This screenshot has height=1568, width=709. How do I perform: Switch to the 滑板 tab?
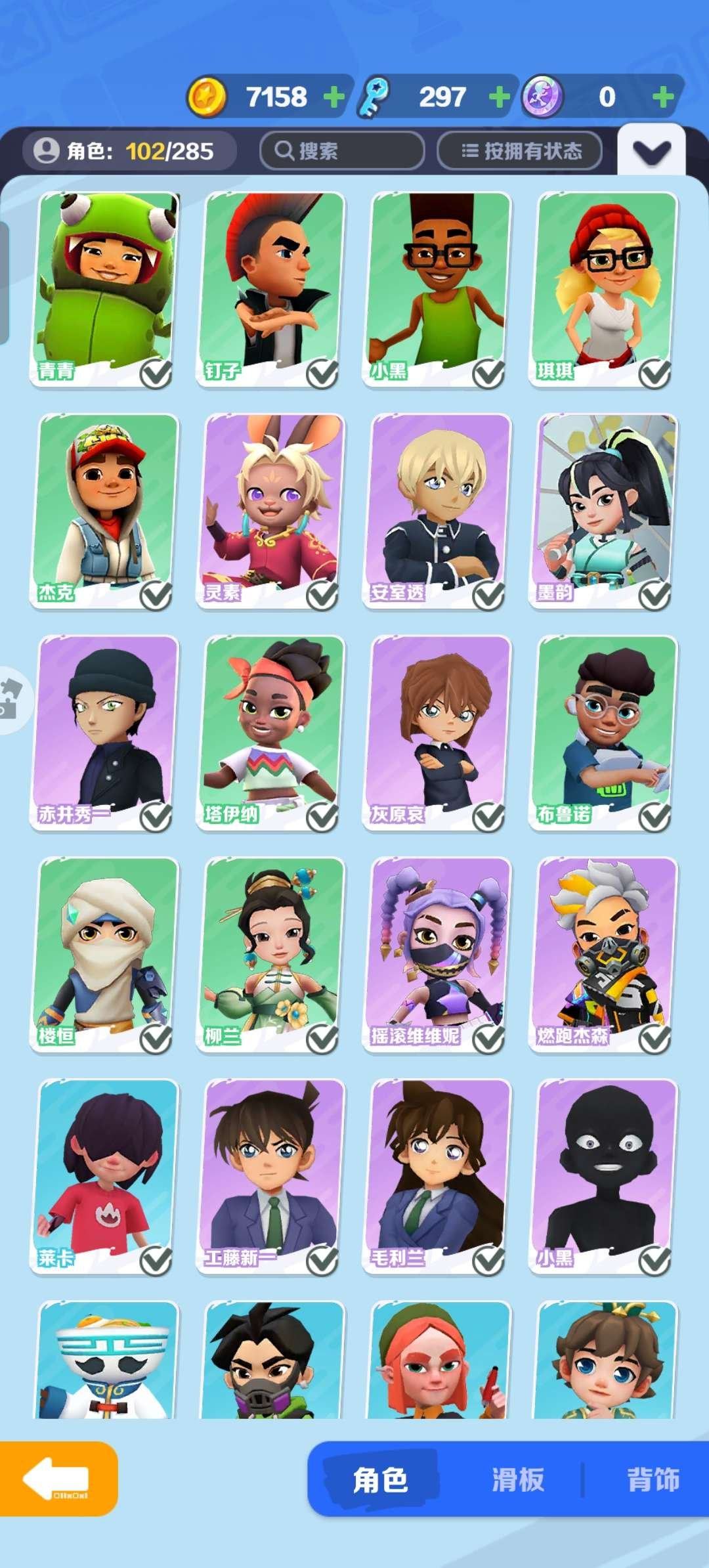click(518, 1480)
